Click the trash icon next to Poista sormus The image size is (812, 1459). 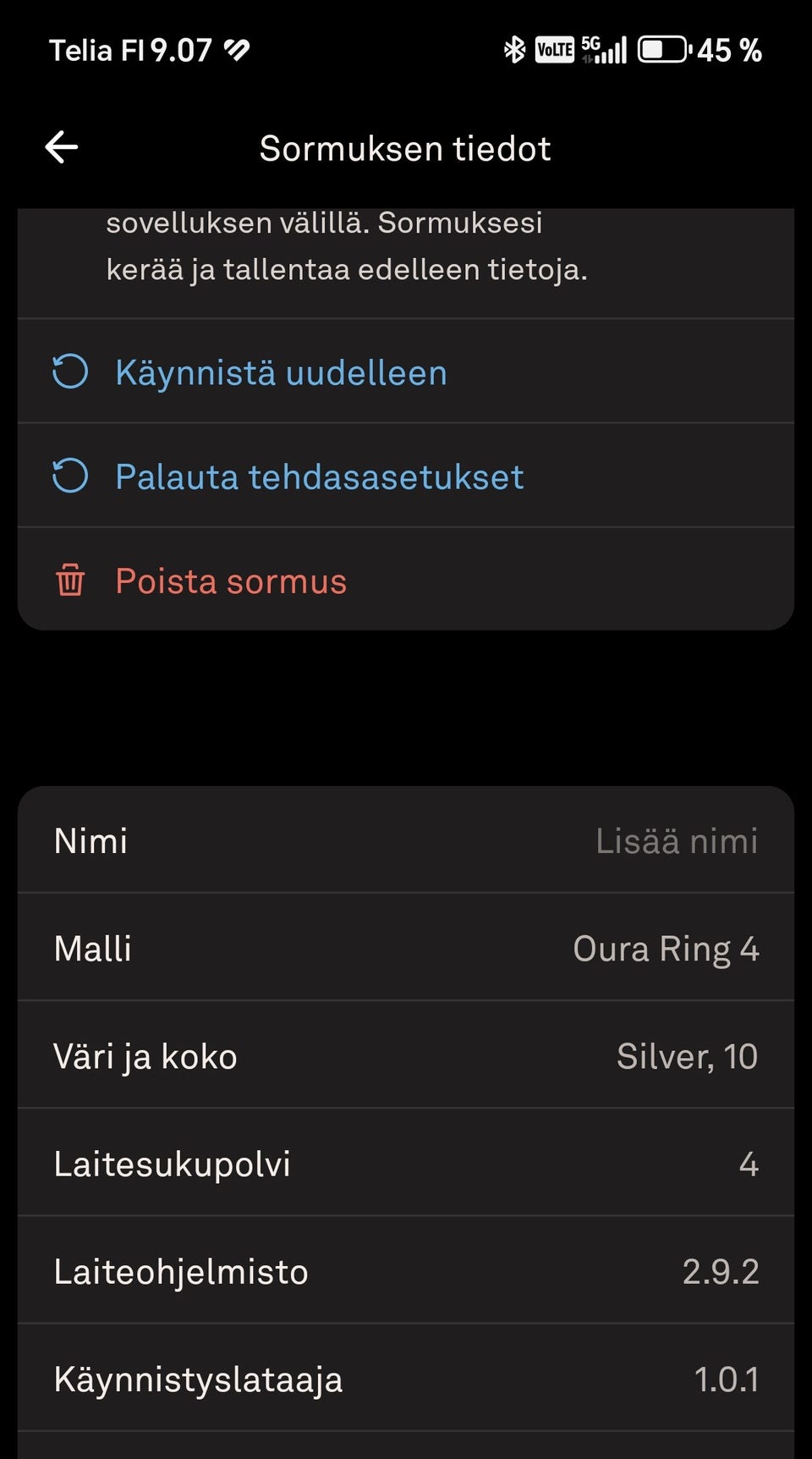pos(72,581)
